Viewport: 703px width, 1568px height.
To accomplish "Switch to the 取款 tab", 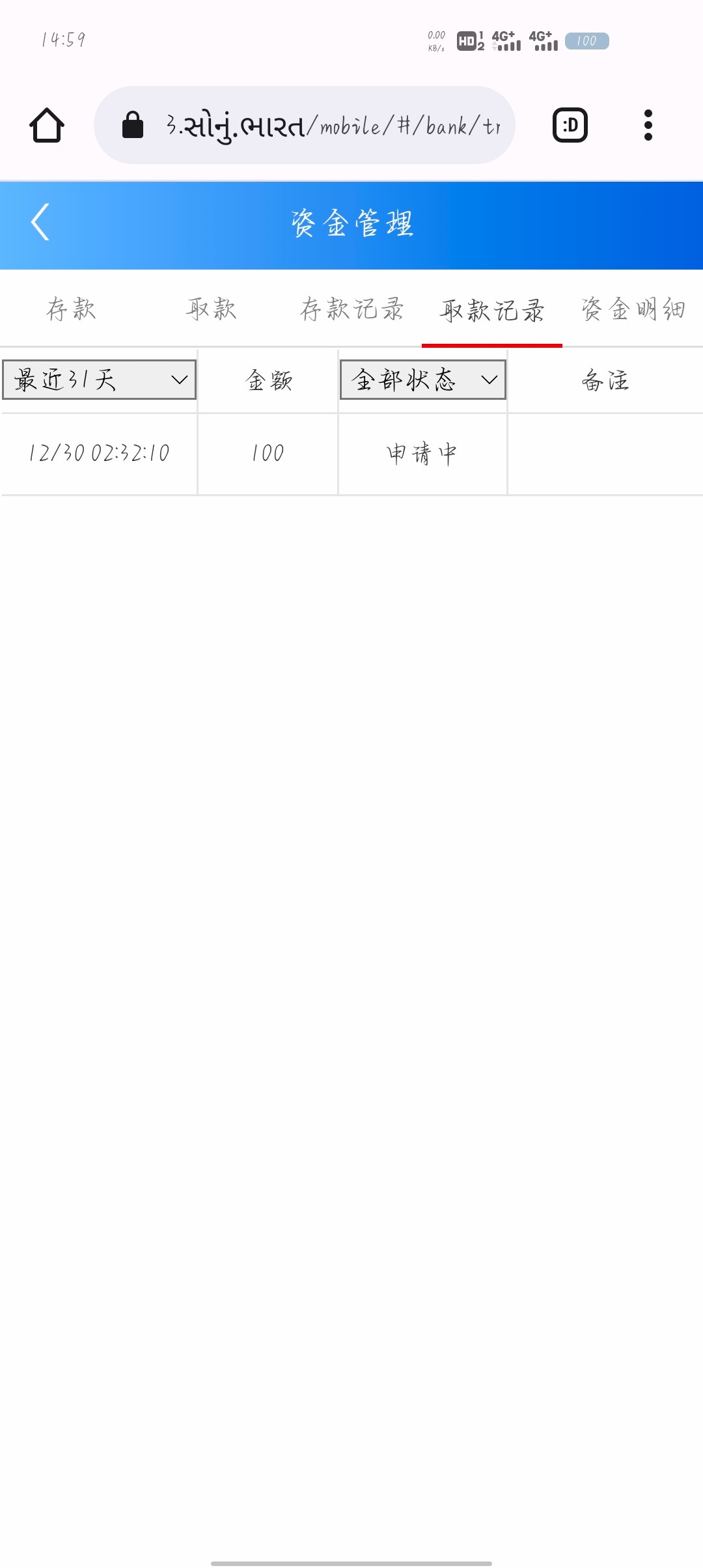I will tap(211, 309).
